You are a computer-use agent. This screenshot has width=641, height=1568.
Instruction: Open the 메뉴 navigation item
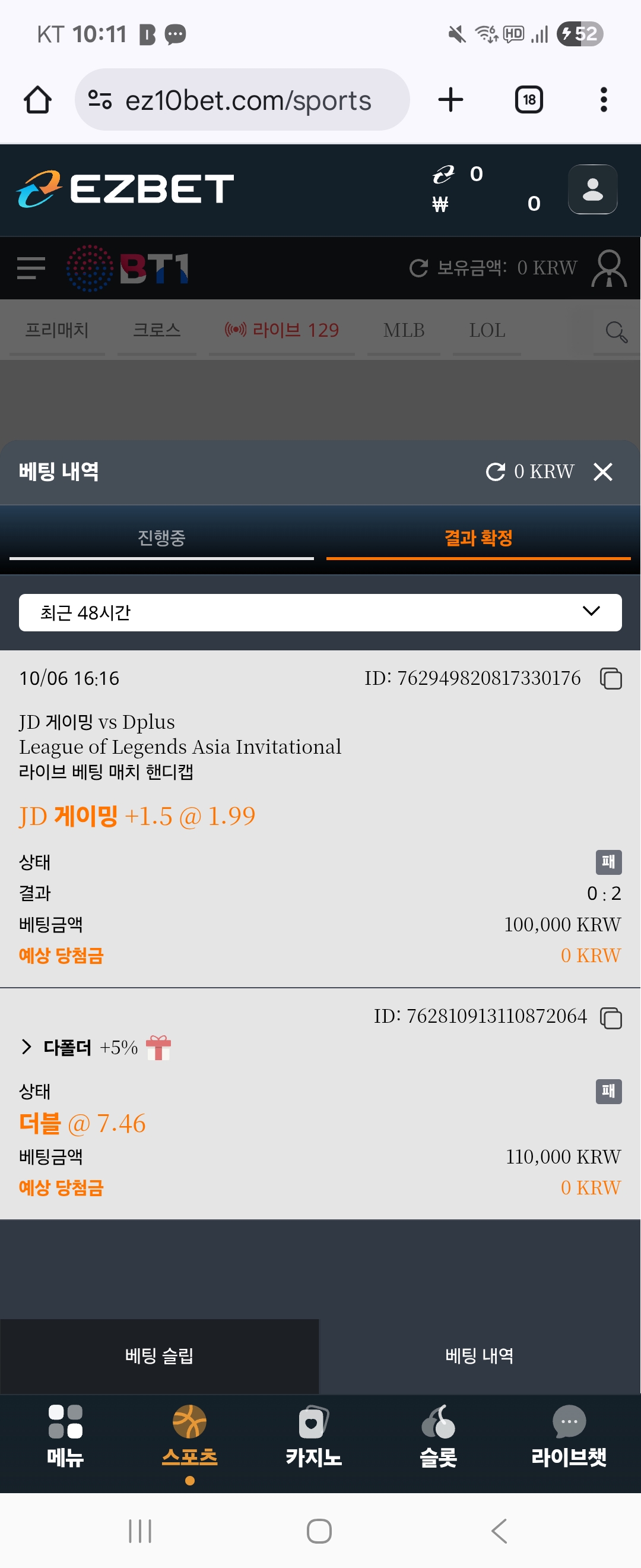pos(65,1435)
